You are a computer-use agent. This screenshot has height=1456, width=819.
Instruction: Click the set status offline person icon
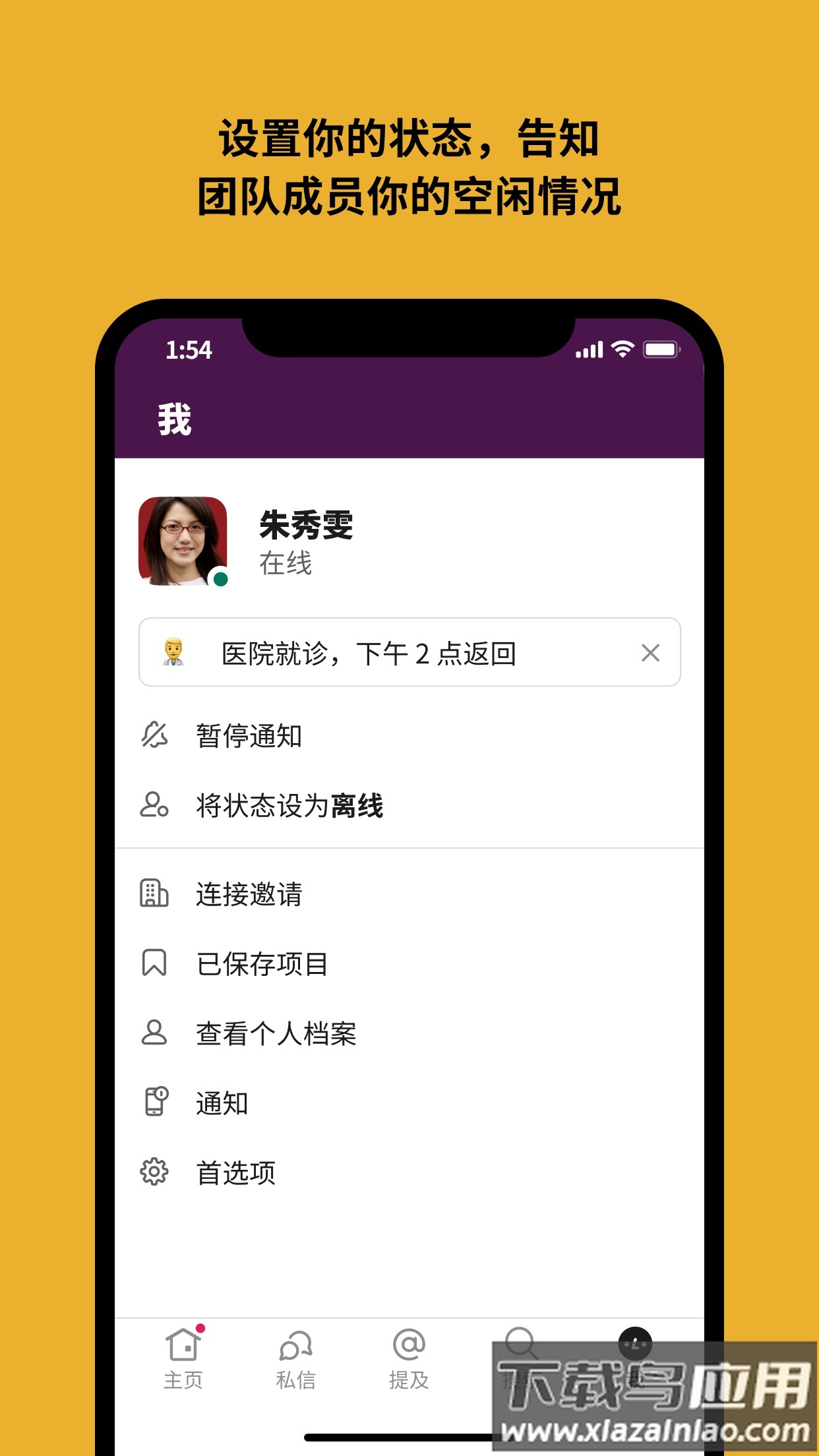click(x=154, y=806)
